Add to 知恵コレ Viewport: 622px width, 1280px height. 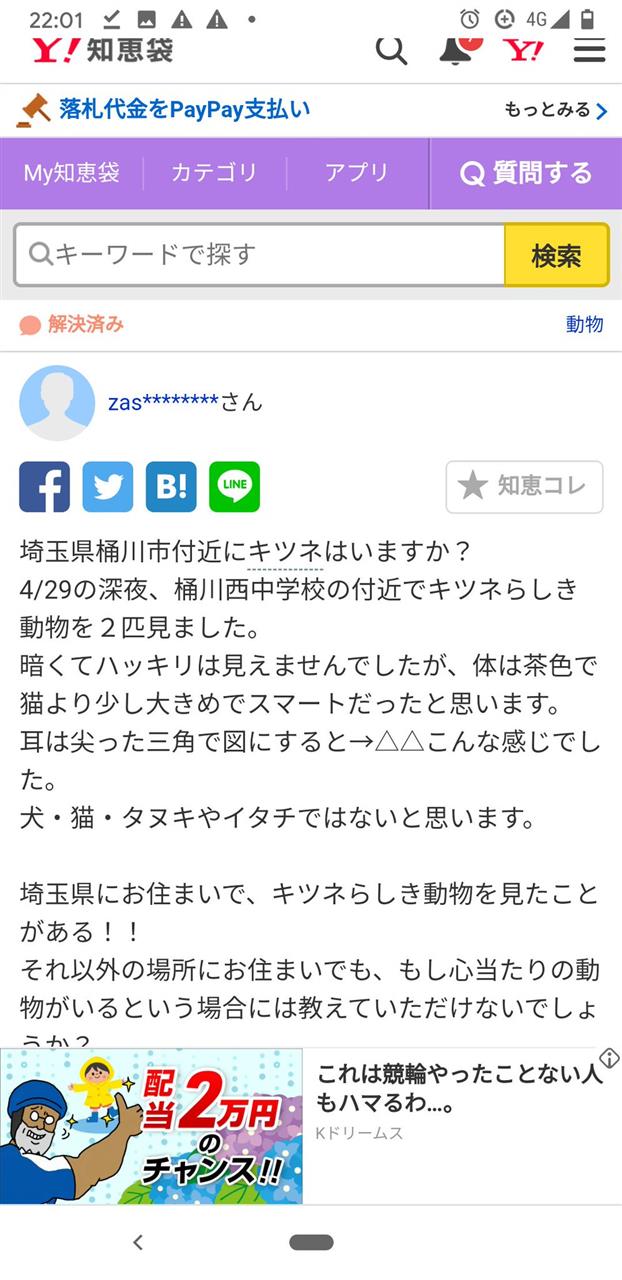(x=524, y=487)
